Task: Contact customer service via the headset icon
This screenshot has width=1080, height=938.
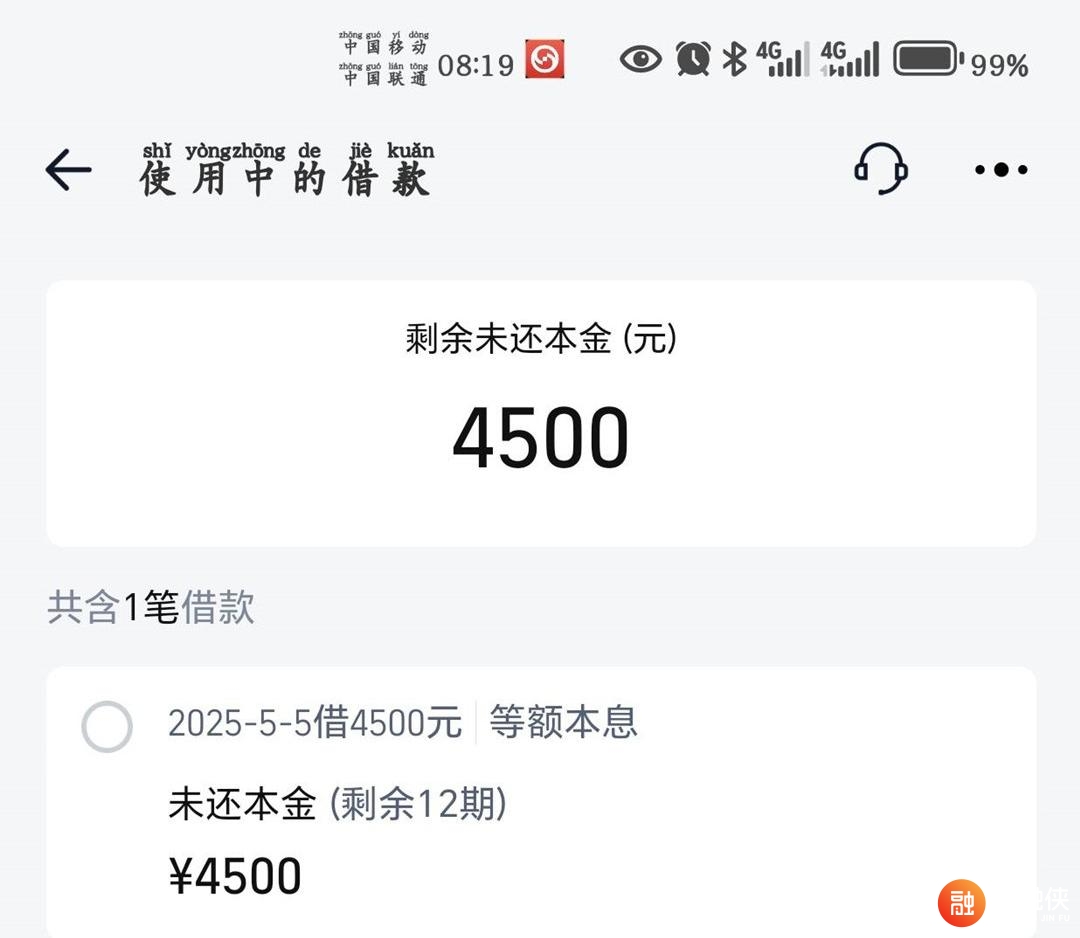Action: pyautogui.click(x=880, y=169)
